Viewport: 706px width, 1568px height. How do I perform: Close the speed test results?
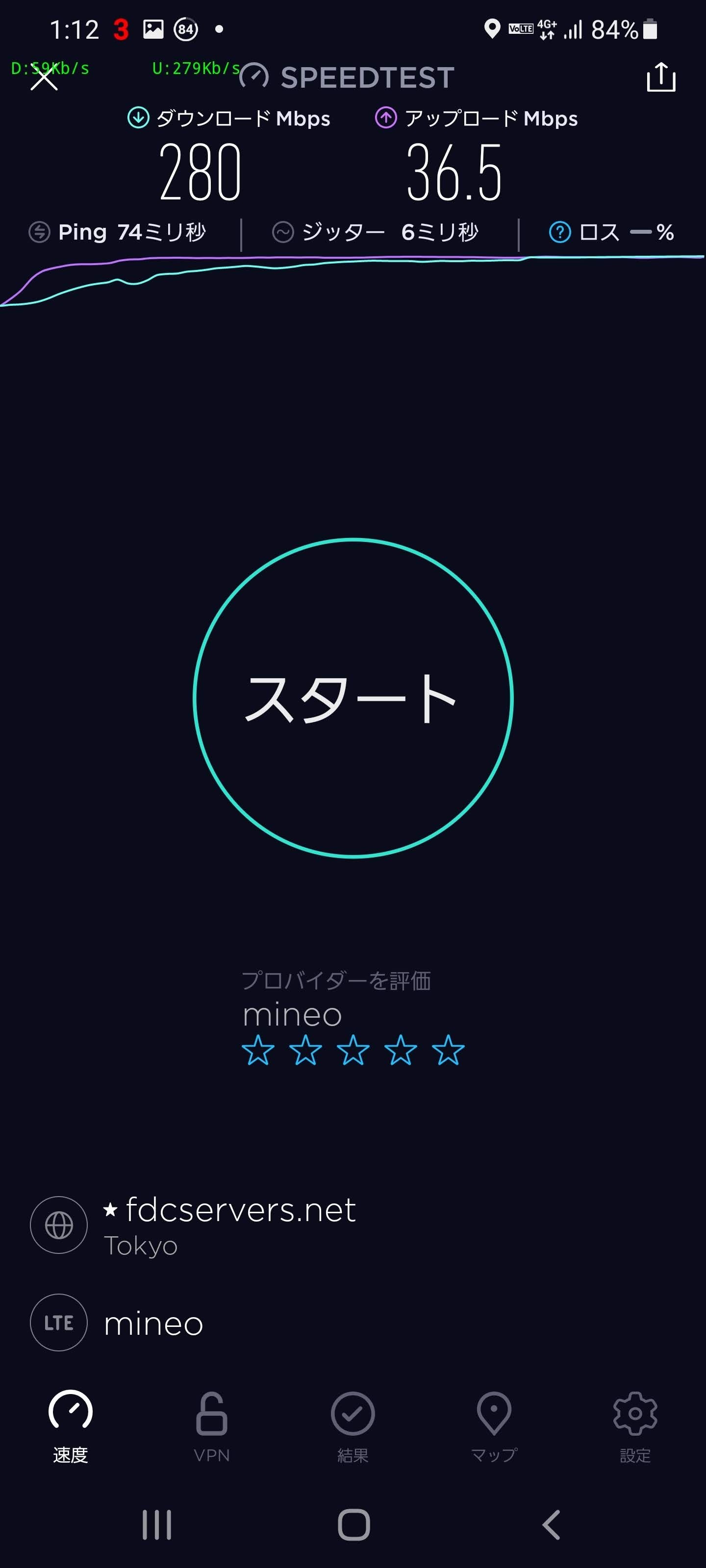[44, 78]
